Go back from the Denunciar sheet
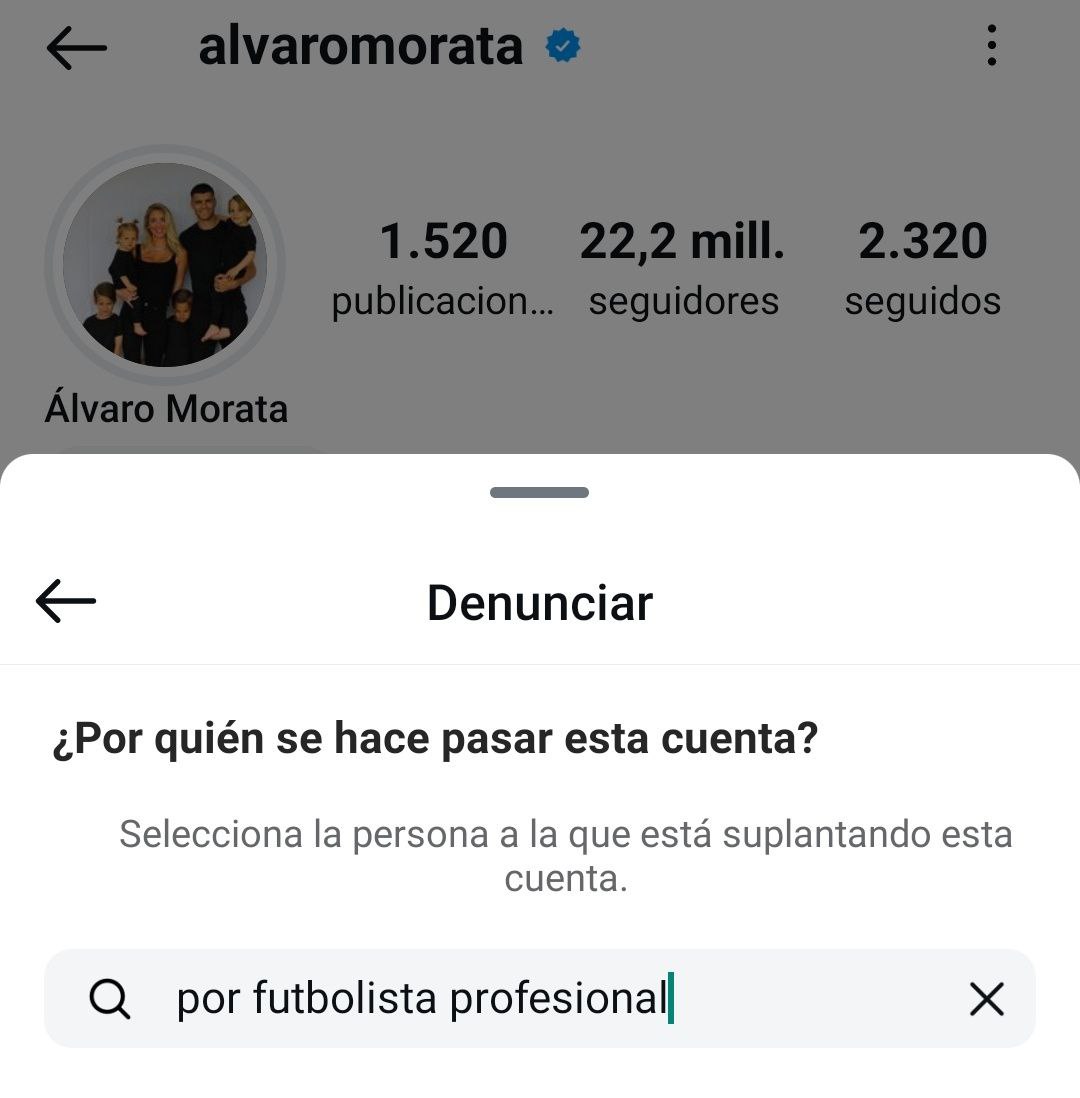The image size is (1080, 1098). click(66, 602)
